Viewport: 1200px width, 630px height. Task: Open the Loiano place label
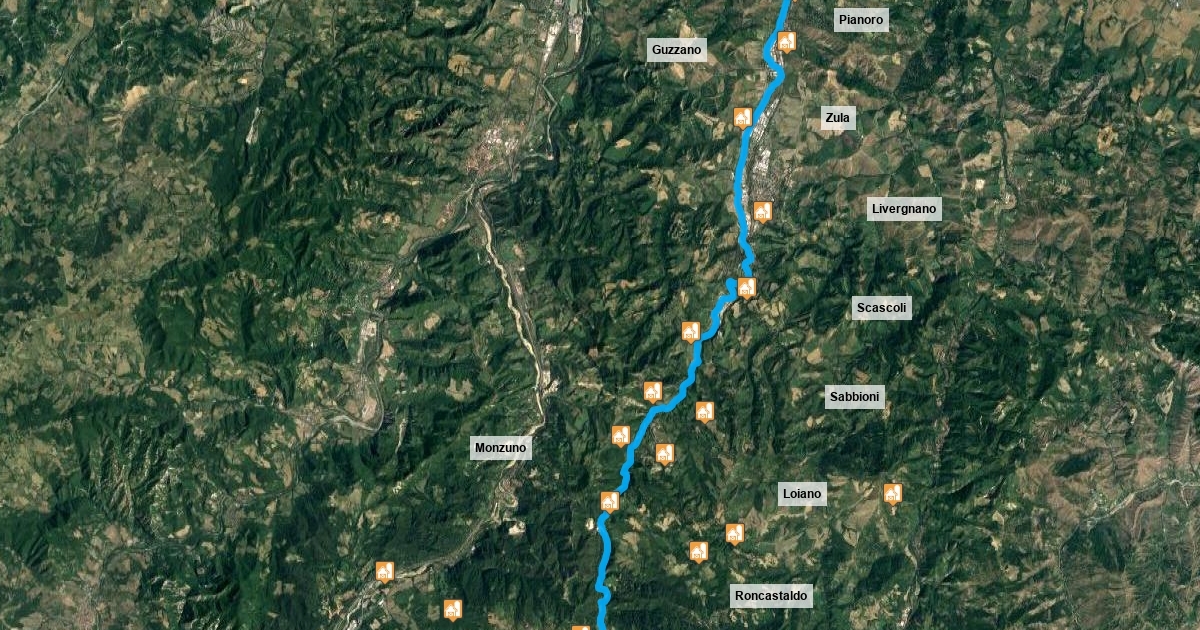pos(802,493)
